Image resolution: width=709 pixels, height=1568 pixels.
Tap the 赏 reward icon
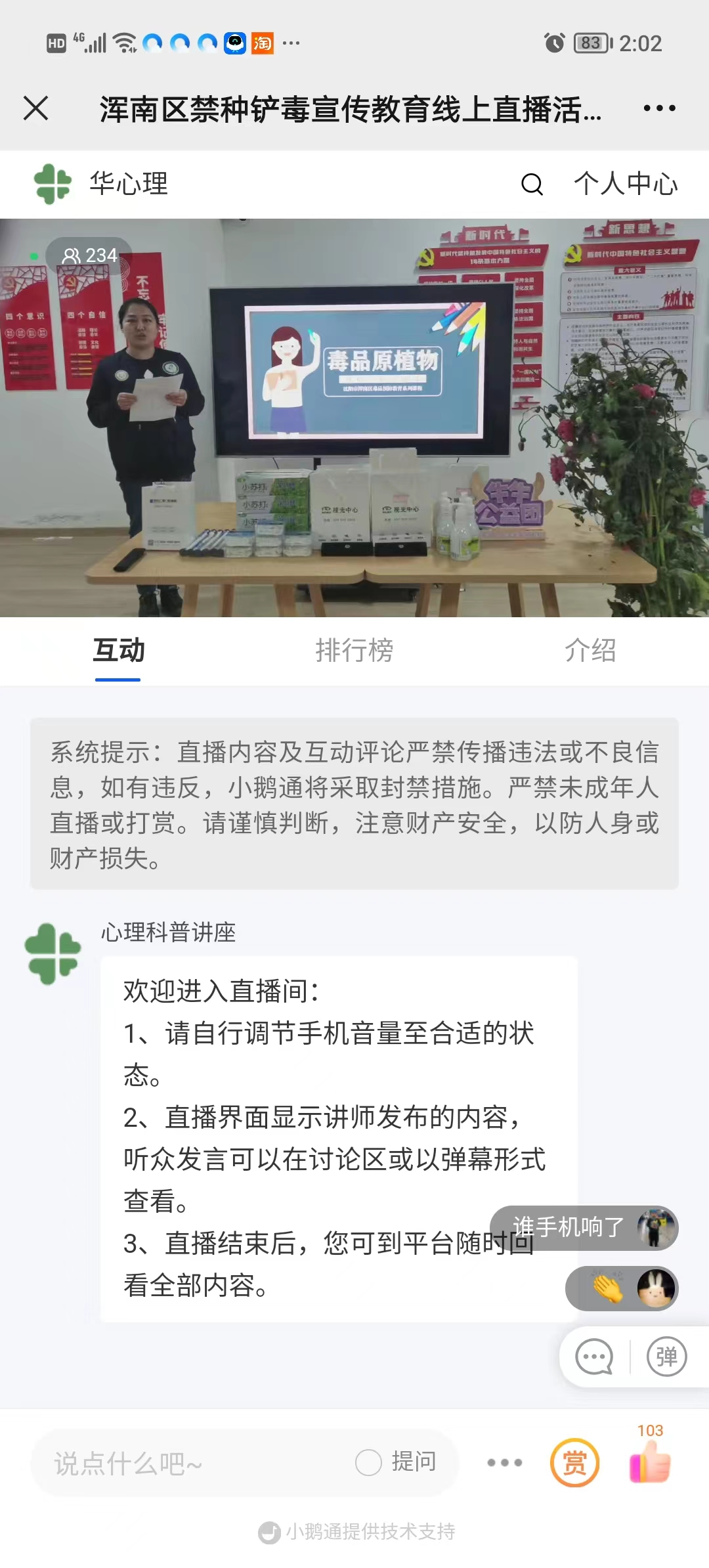click(x=574, y=1464)
